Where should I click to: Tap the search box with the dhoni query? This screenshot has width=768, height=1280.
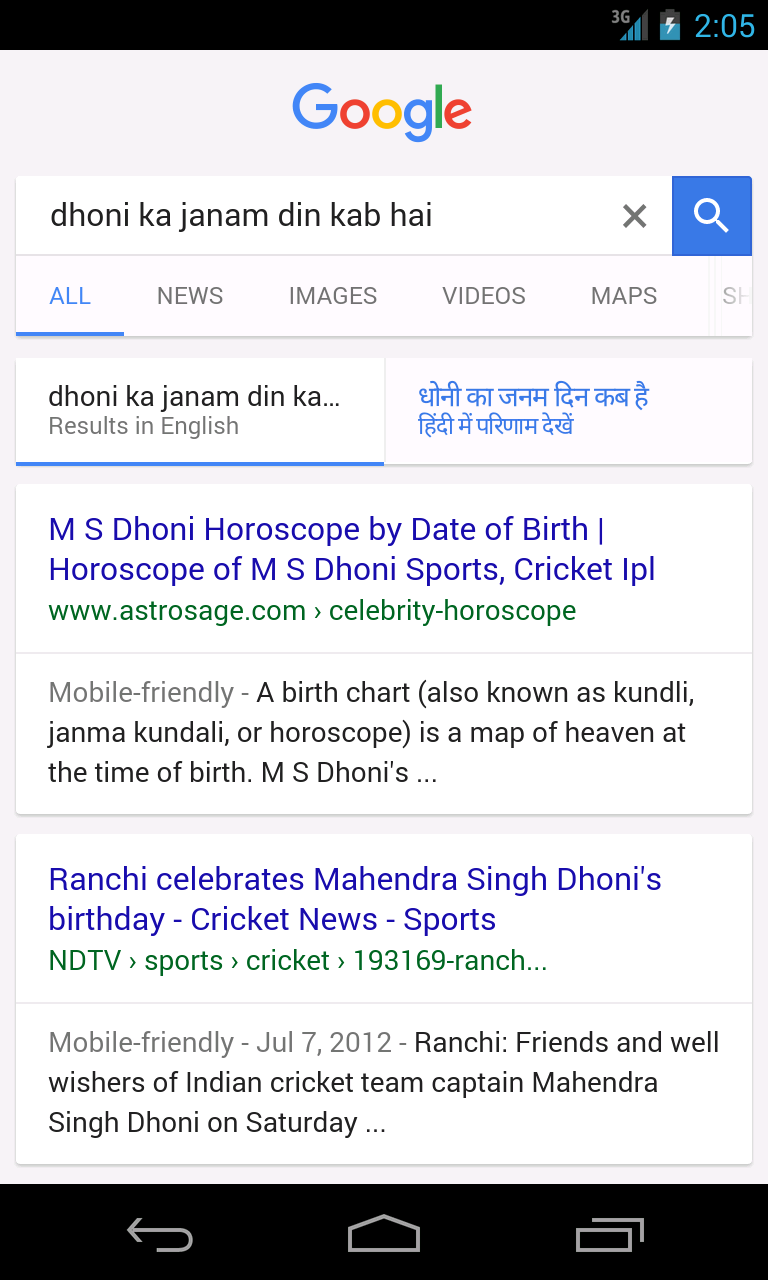pyautogui.click(x=320, y=216)
